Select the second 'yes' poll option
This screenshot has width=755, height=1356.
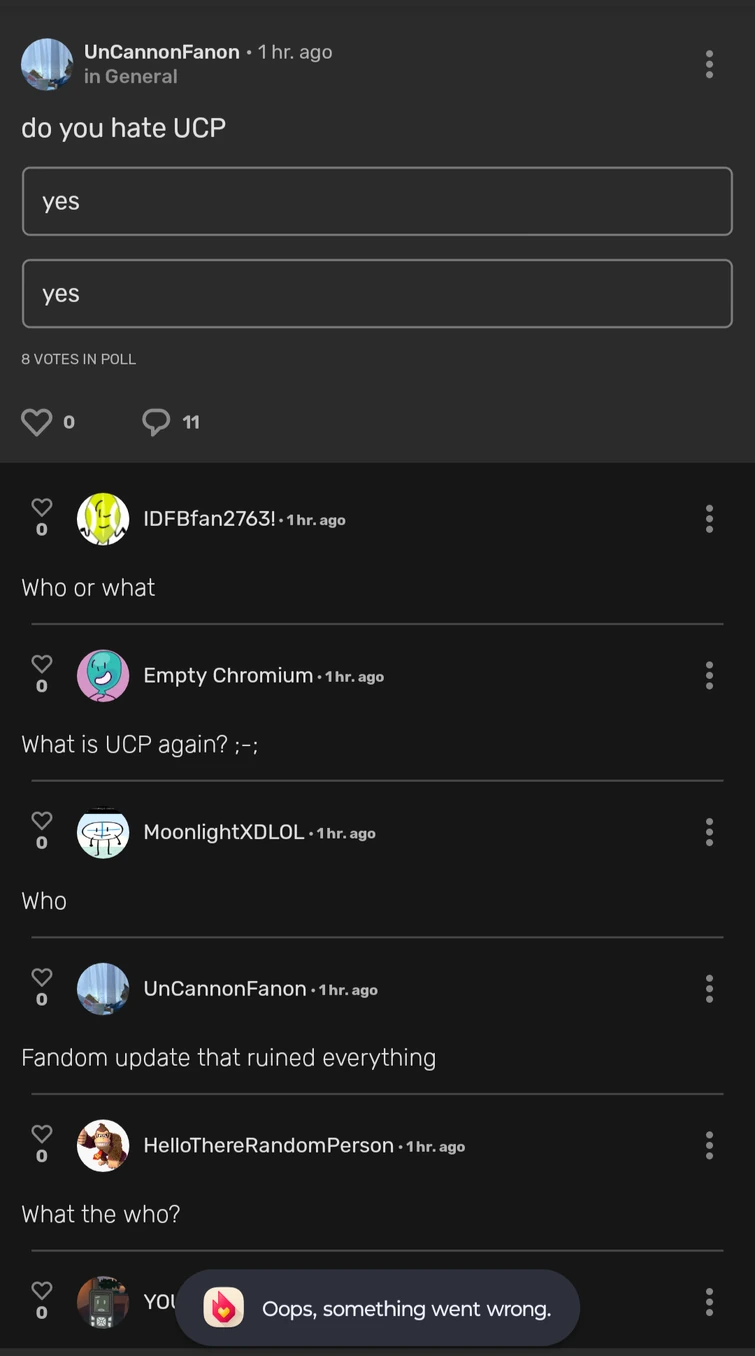click(377, 293)
